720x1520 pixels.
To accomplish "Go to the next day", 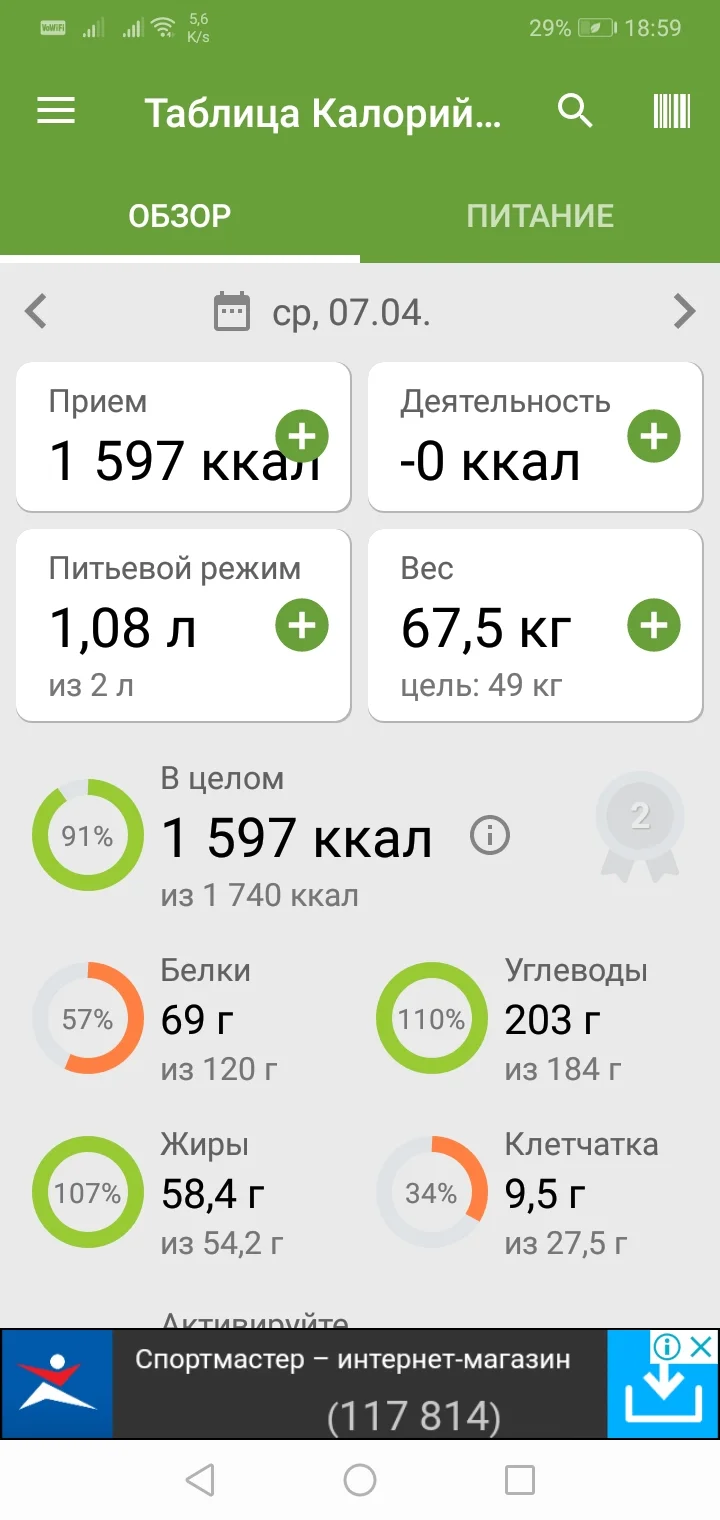I will (684, 312).
